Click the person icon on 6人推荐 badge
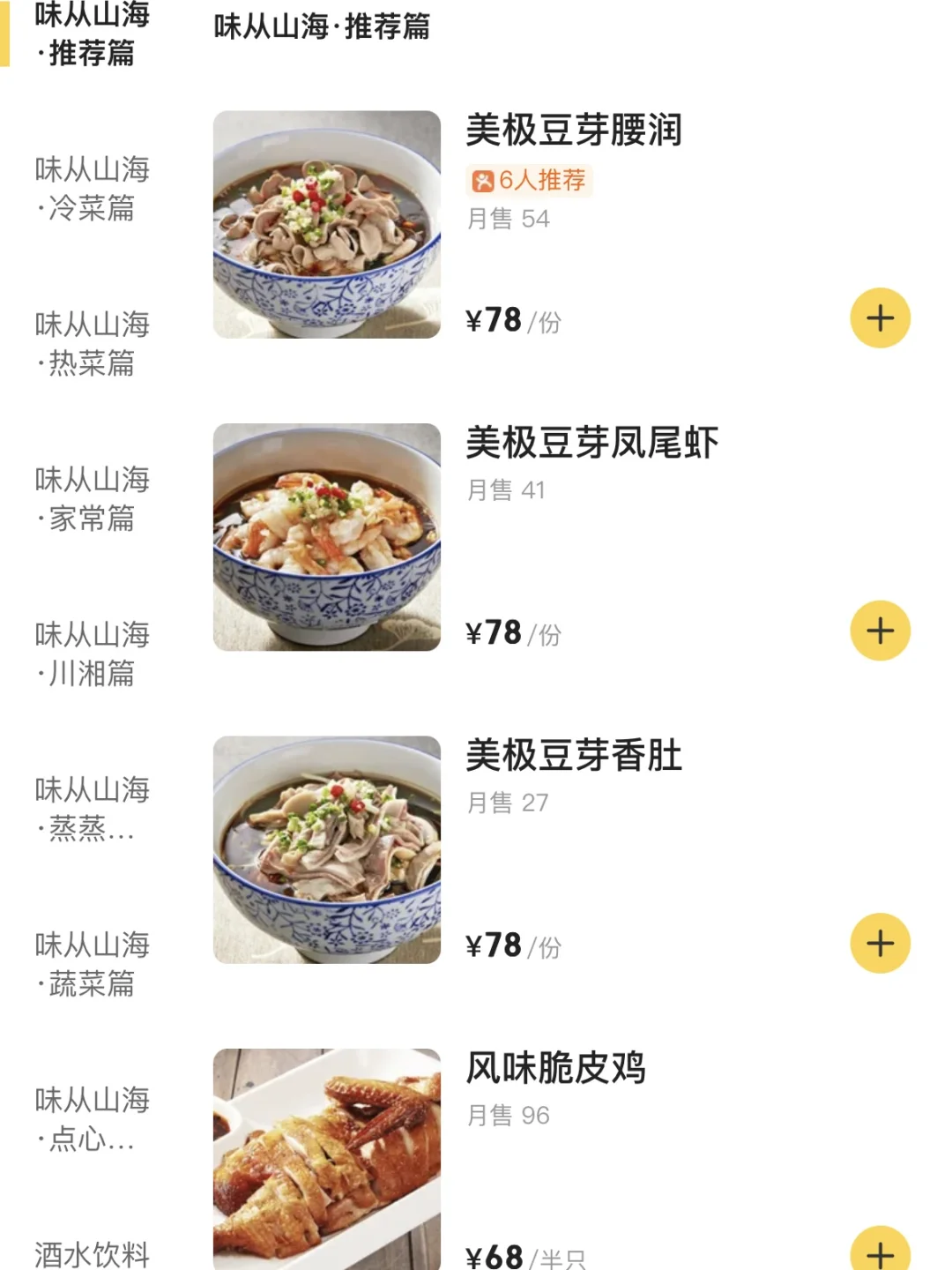952x1270 pixels. [x=485, y=181]
